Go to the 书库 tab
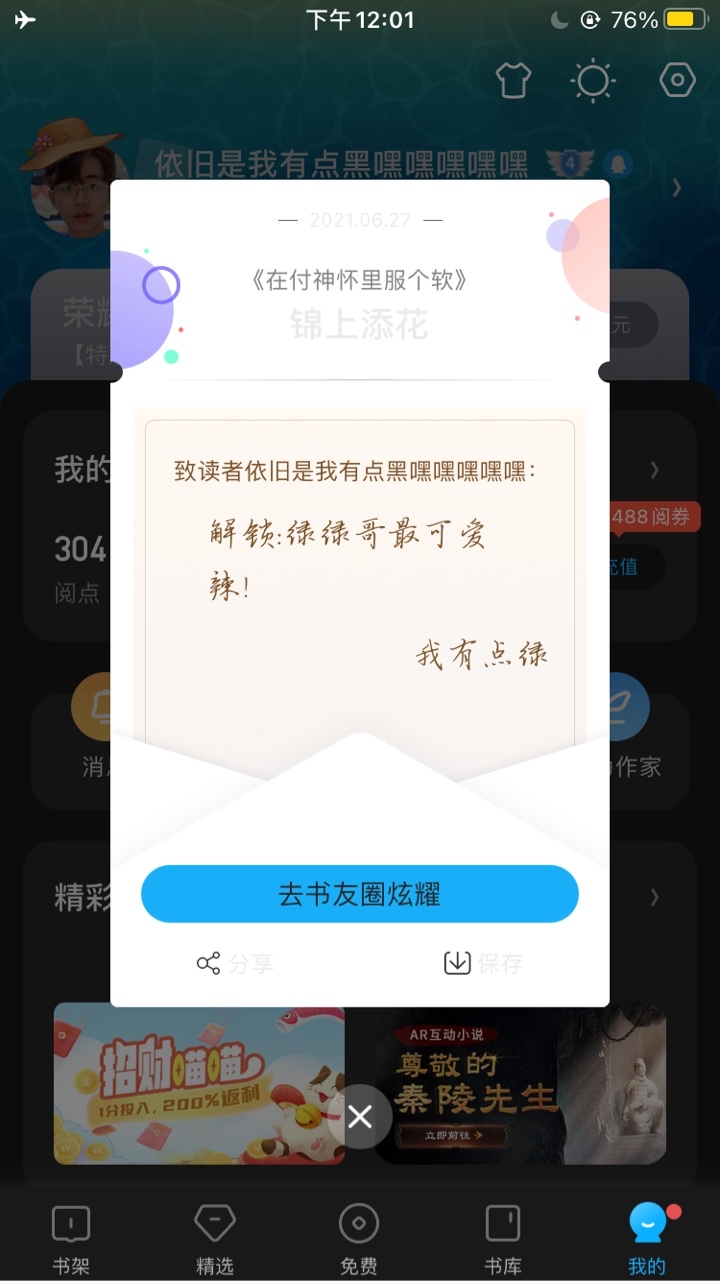Image resolution: width=720 pixels, height=1281 pixels. pyautogui.click(x=503, y=1240)
